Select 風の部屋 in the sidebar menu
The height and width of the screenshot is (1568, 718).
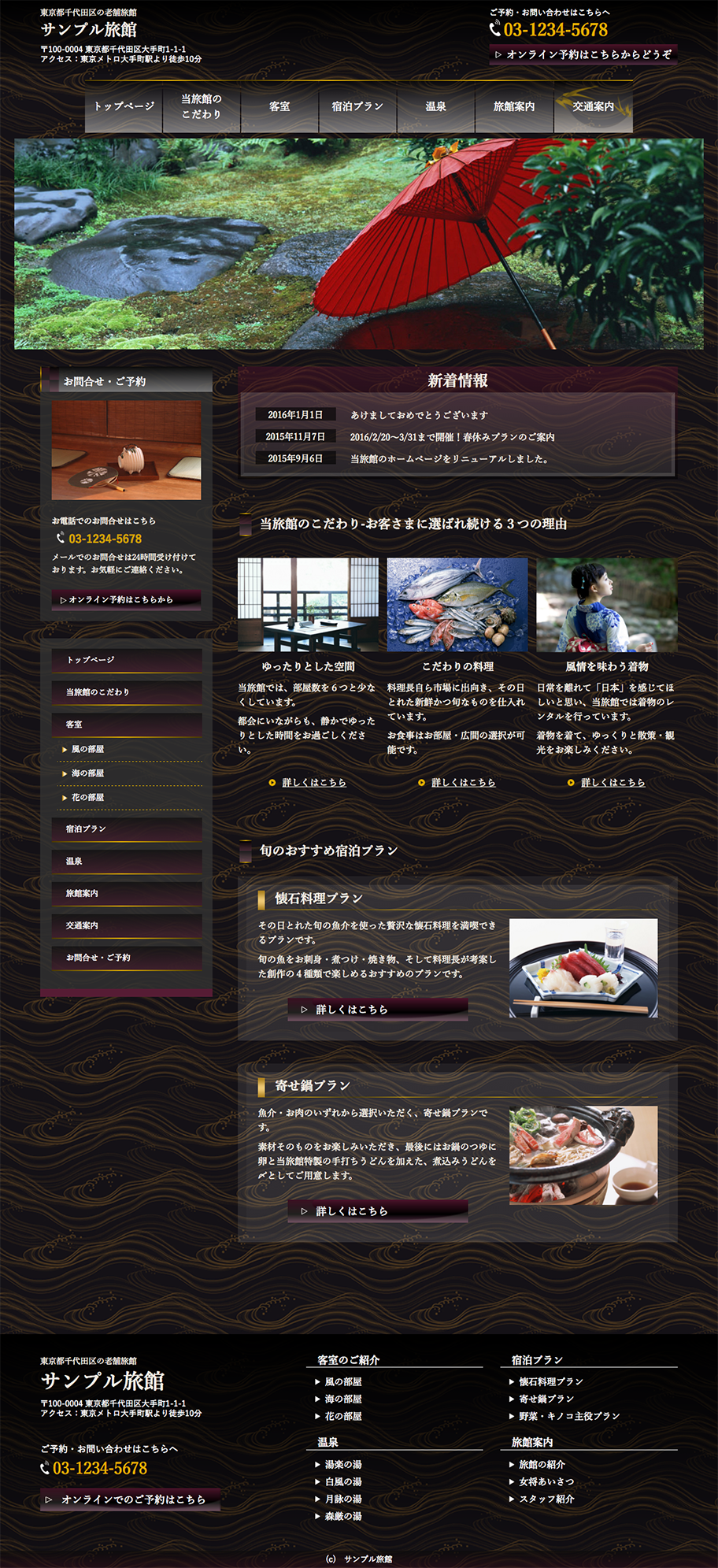88,749
